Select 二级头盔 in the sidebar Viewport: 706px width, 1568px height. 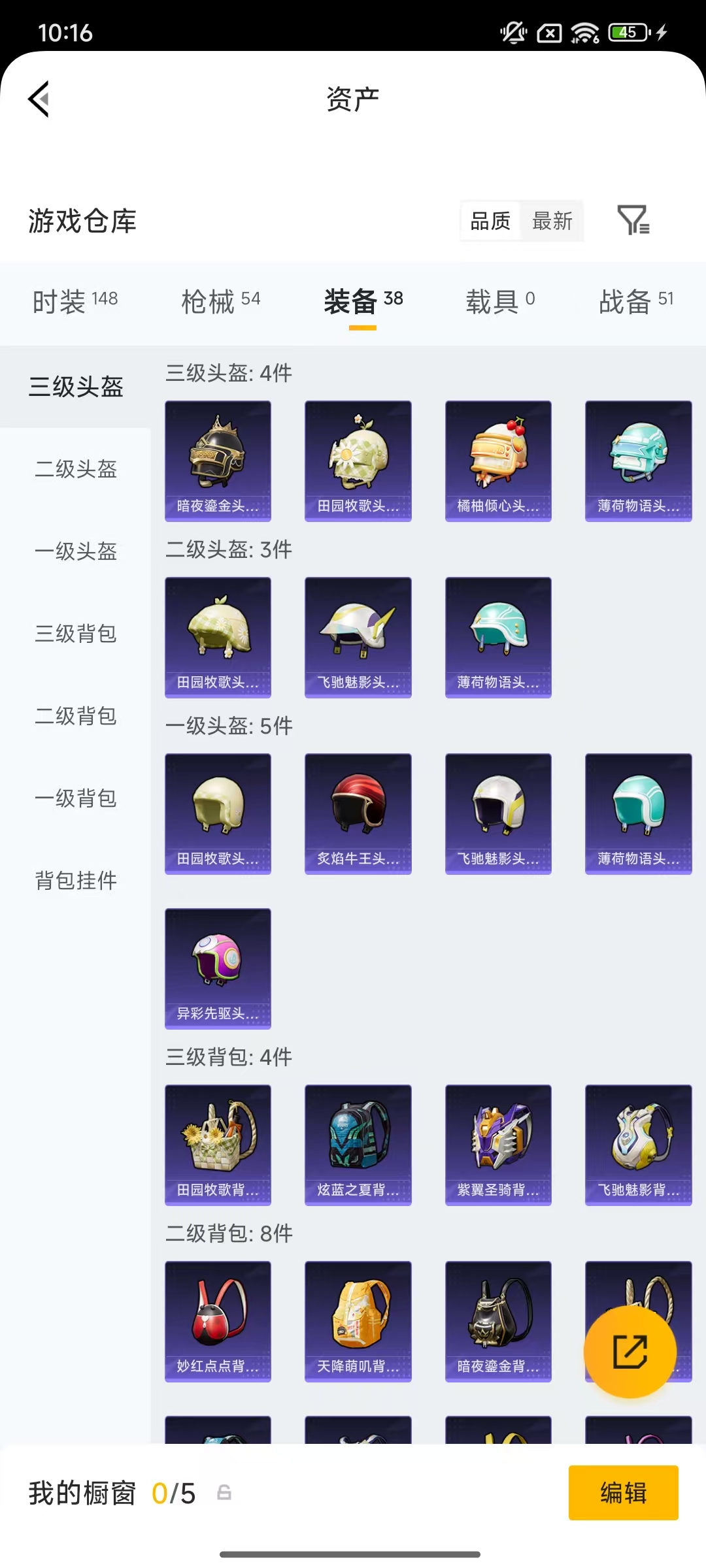tap(75, 470)
